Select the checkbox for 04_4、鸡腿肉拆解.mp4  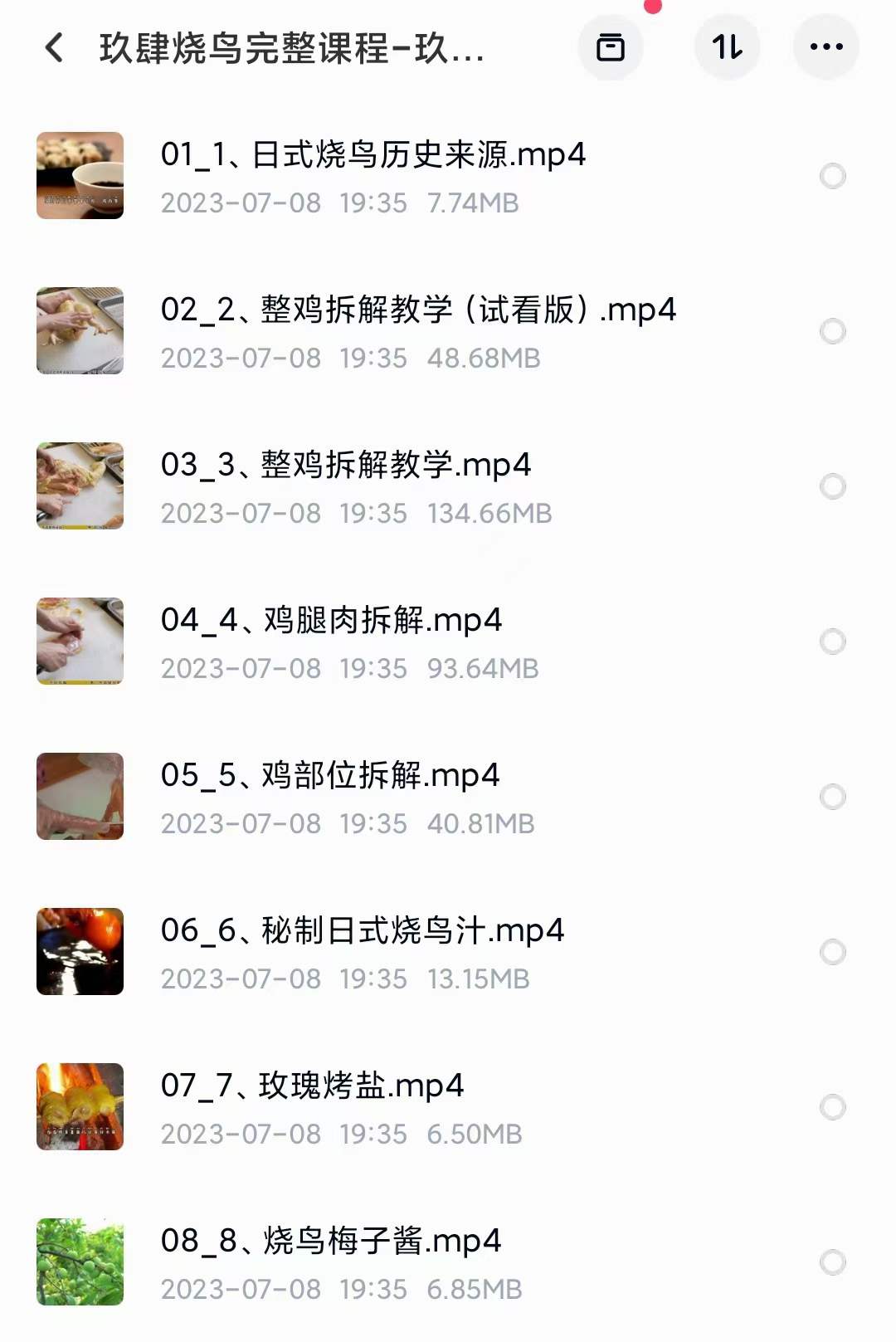[x=832, y=641]
